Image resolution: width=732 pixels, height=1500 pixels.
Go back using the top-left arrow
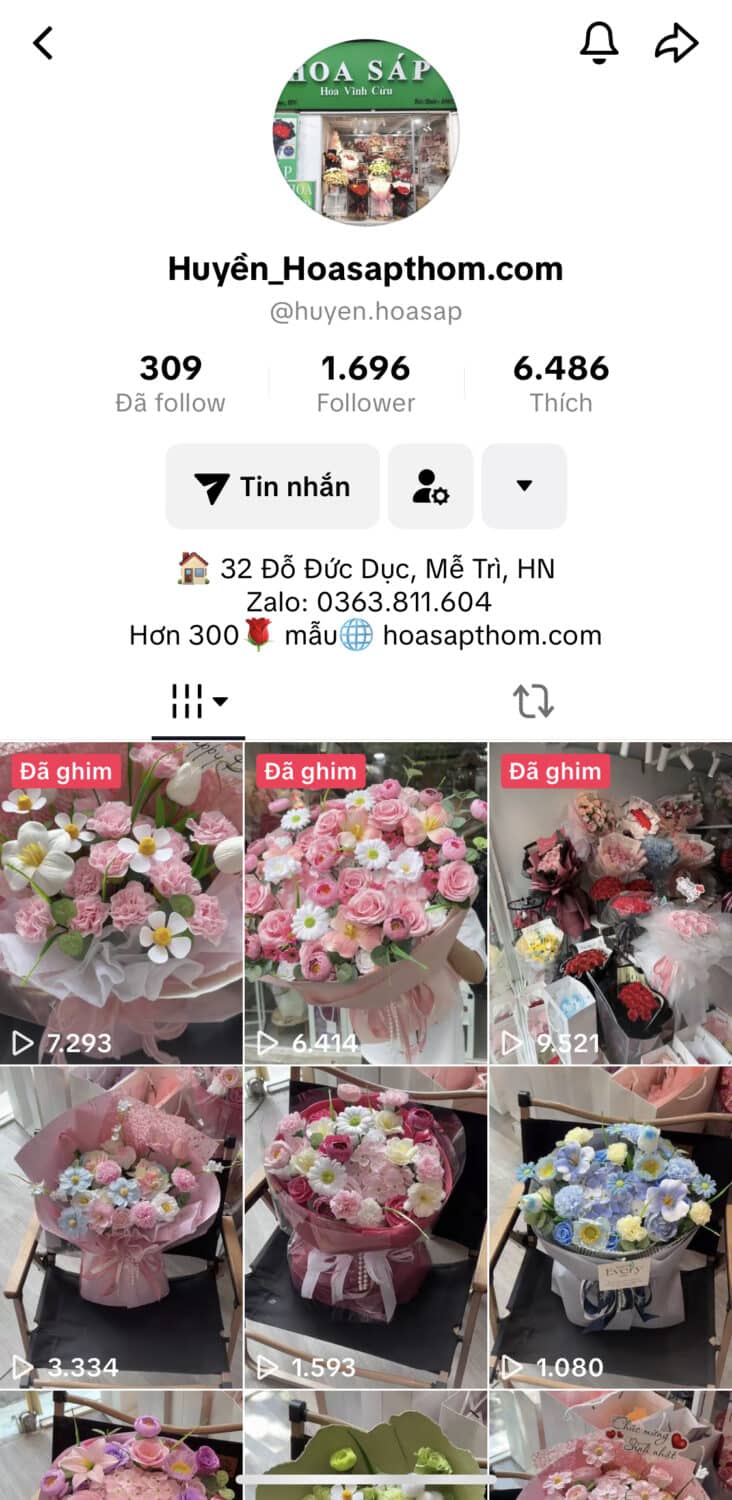pos(43,43)
